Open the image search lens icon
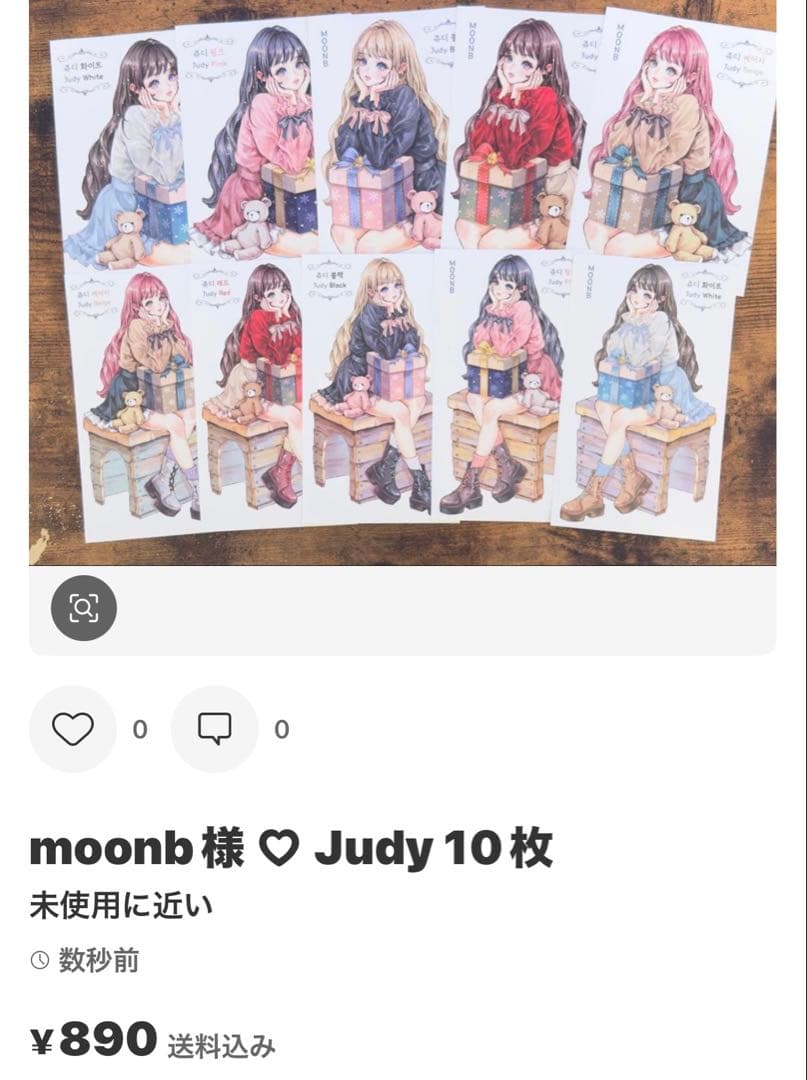Screen dimensions: 807x1080 point(84,608)
